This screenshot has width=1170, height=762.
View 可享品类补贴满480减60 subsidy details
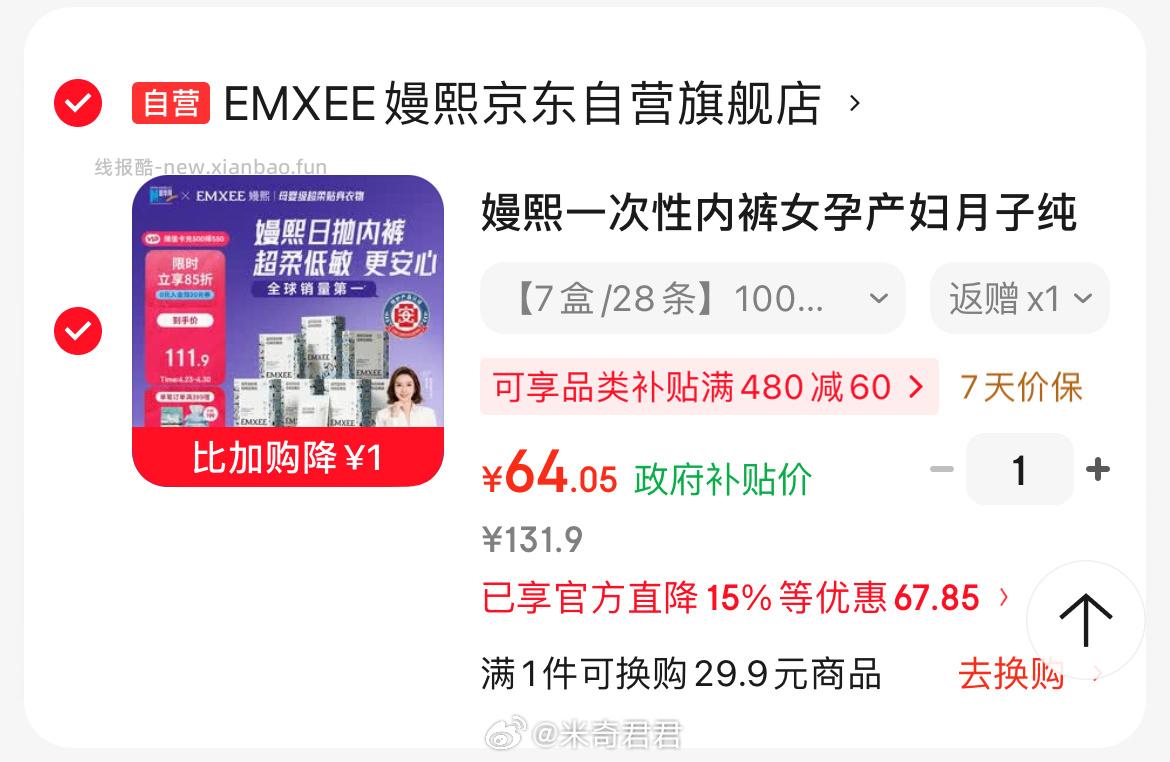(x=708, y=386)
